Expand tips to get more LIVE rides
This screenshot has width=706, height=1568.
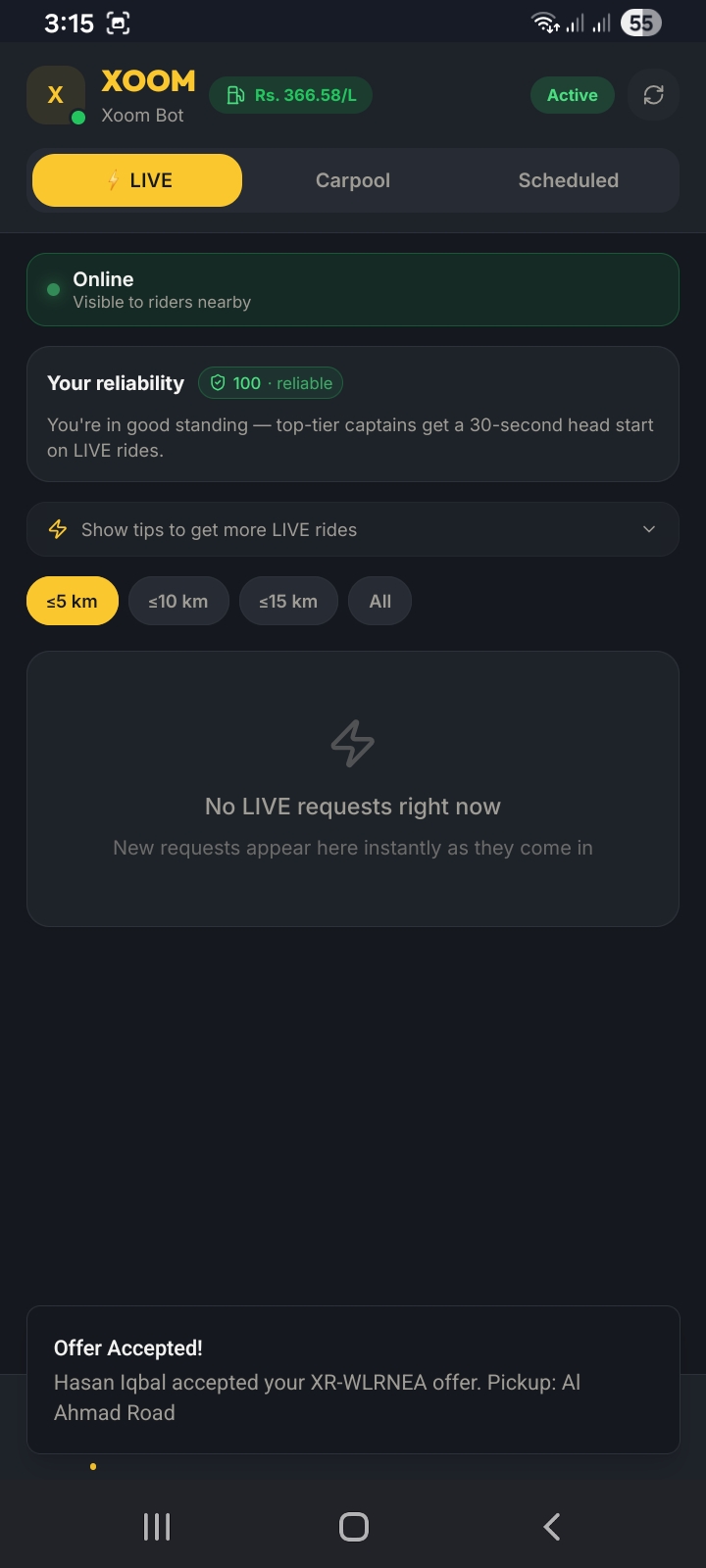(x=353, y=529)
